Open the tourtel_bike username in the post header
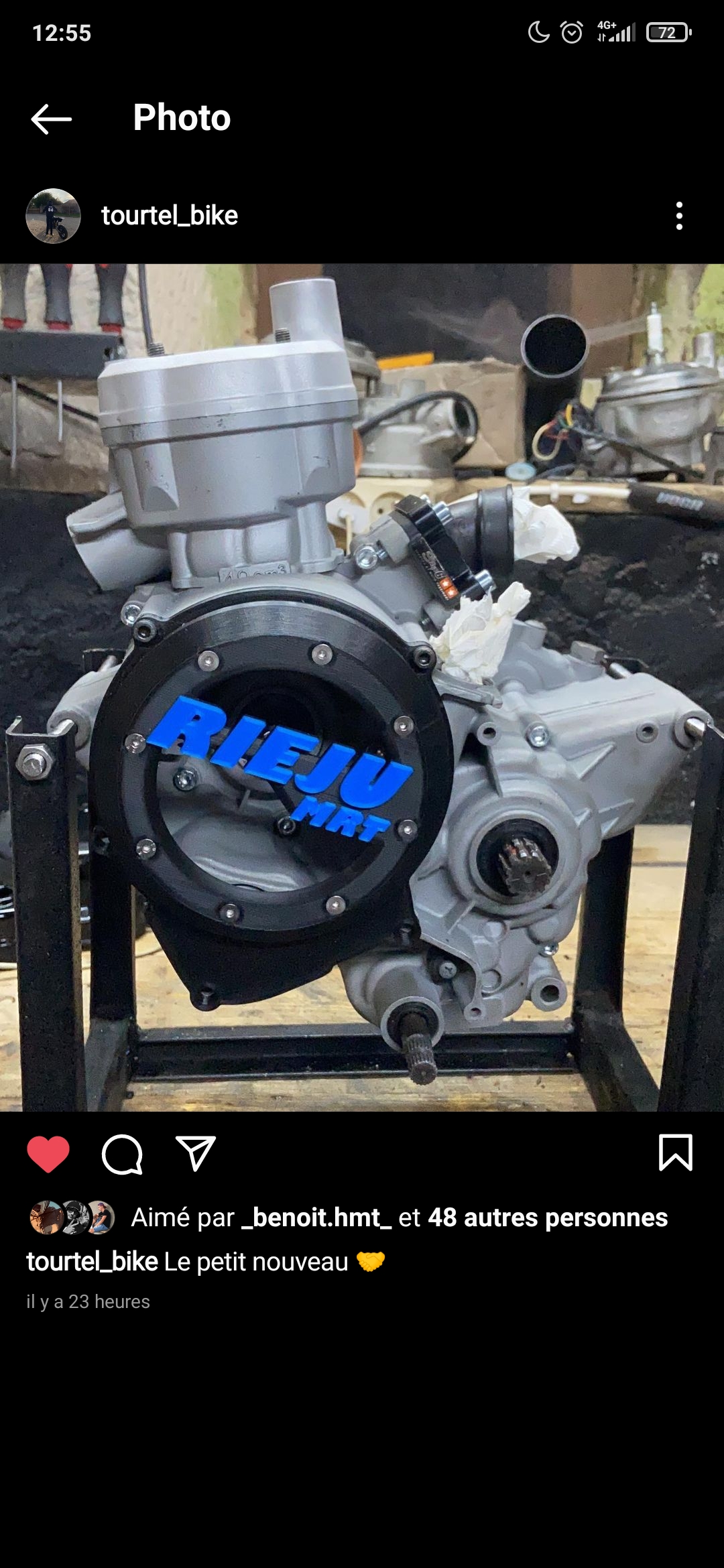This screenshot has height=1568, width=724. point(170,216)
